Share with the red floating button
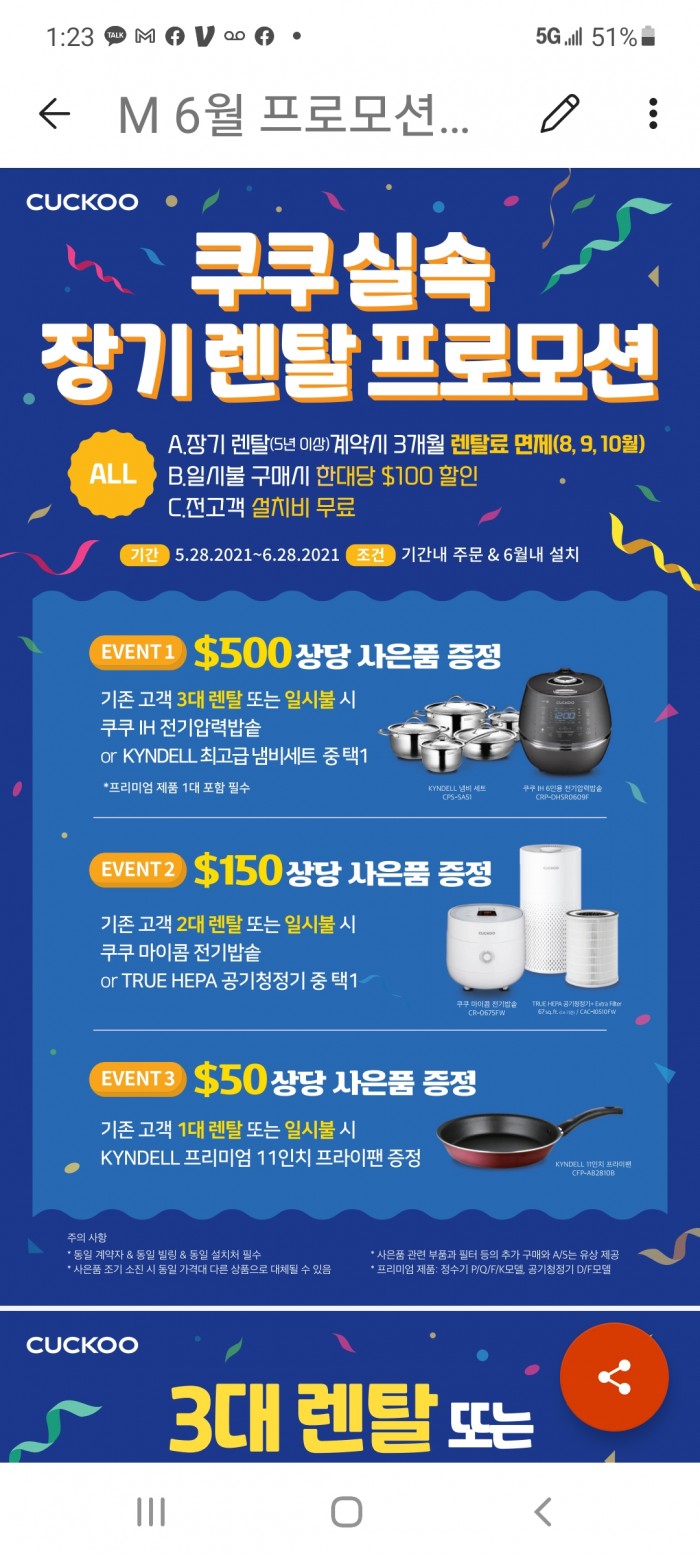 tap(614, 1377)
